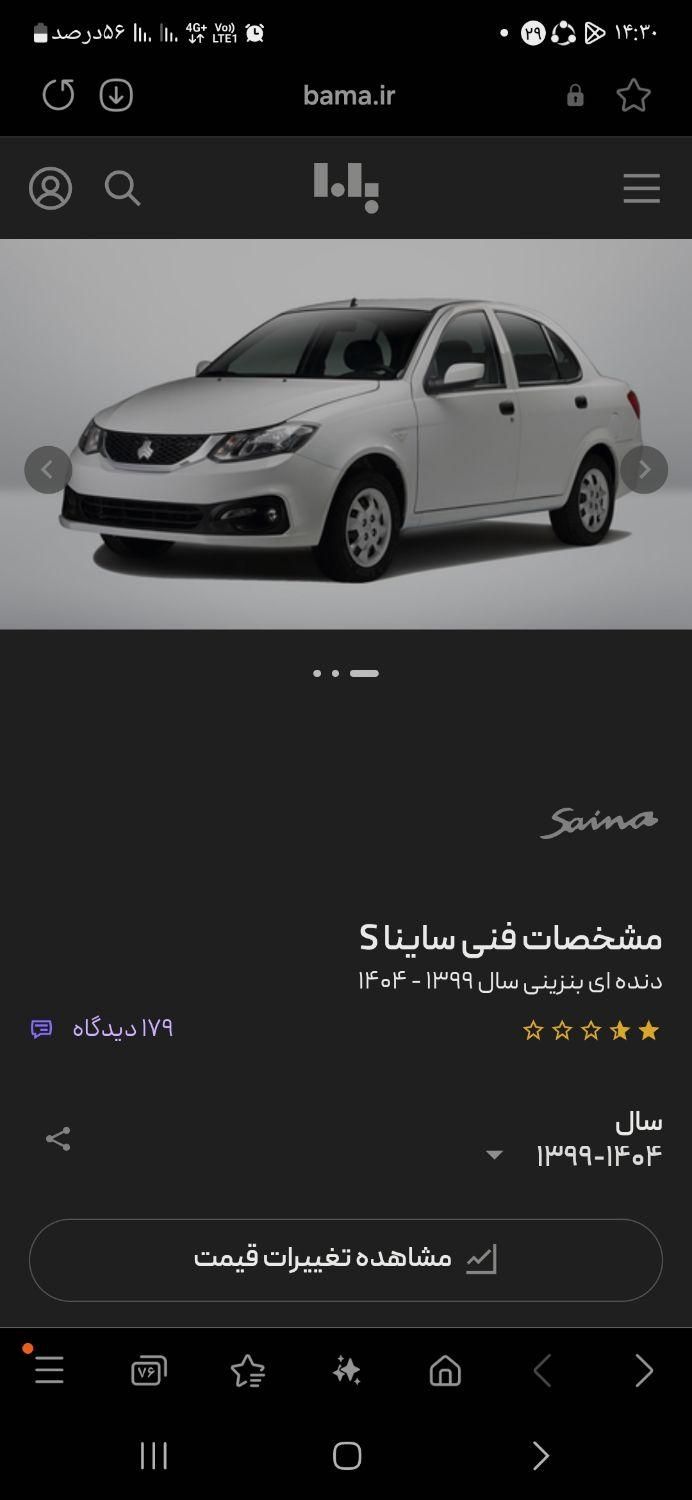Tap the browser download icon

116,95
